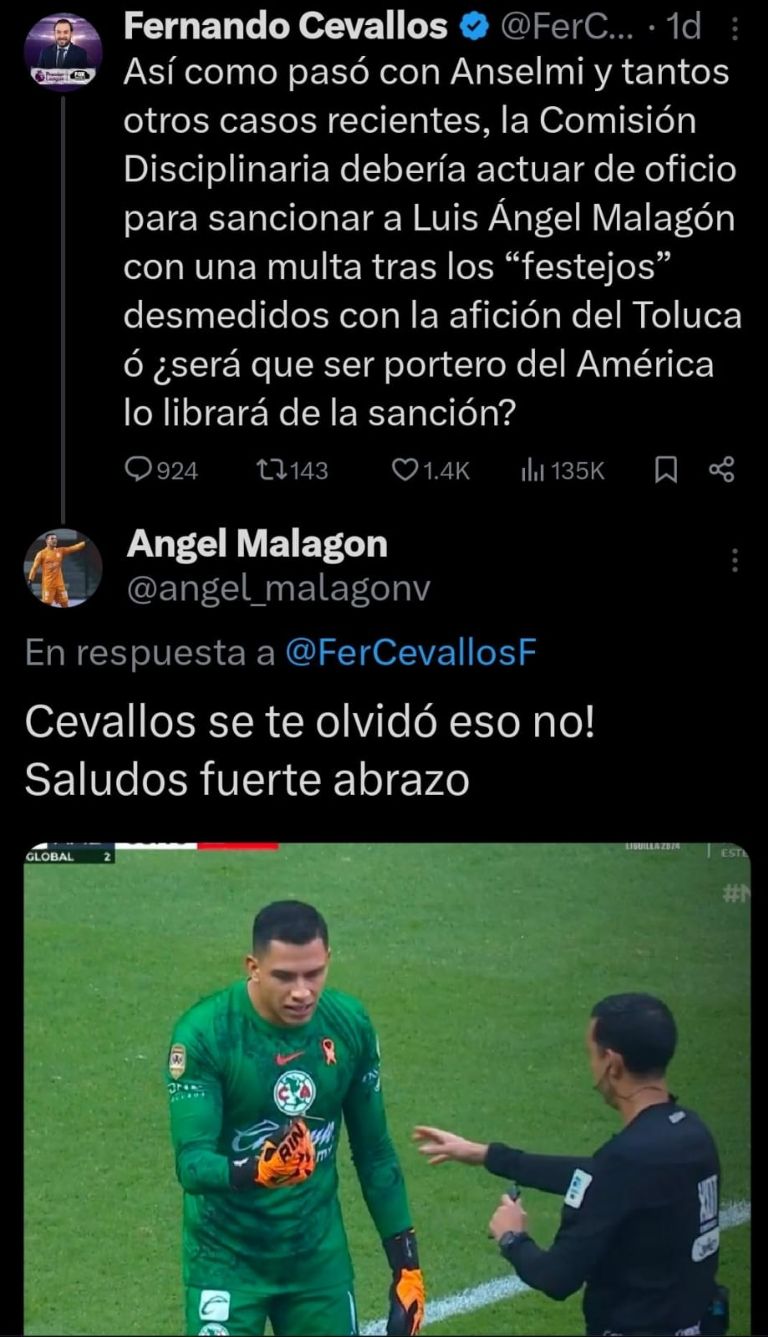View the goalkeeper photo in Malagon's reply
768x1337 pixels.
point(386,1088)
